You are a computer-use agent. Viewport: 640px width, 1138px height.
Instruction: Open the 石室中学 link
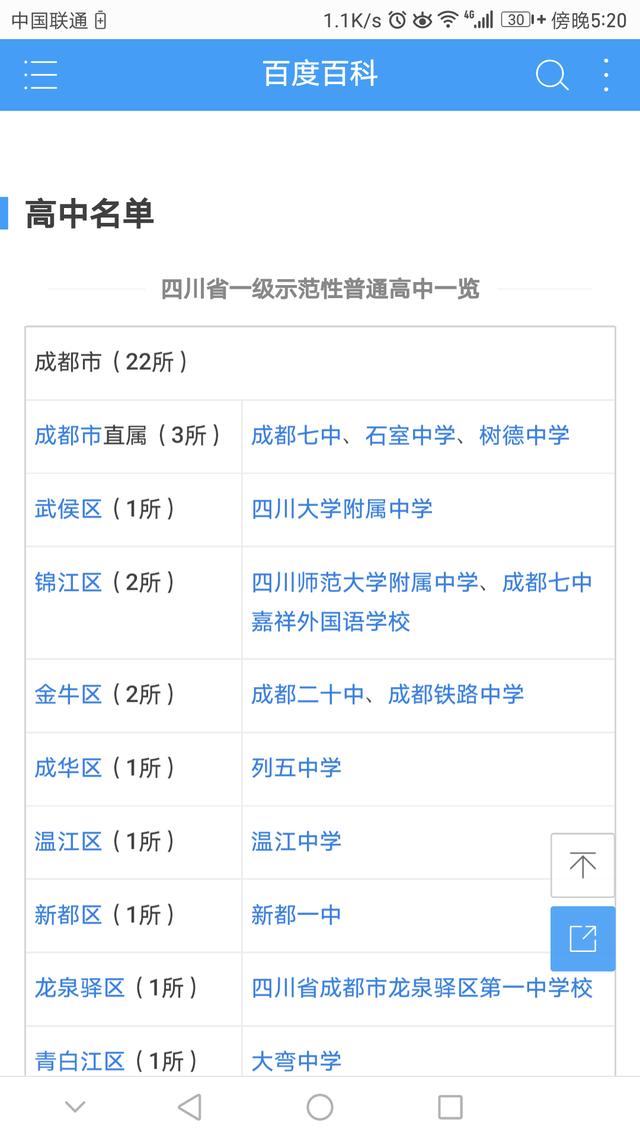click(x=410, y=435)
